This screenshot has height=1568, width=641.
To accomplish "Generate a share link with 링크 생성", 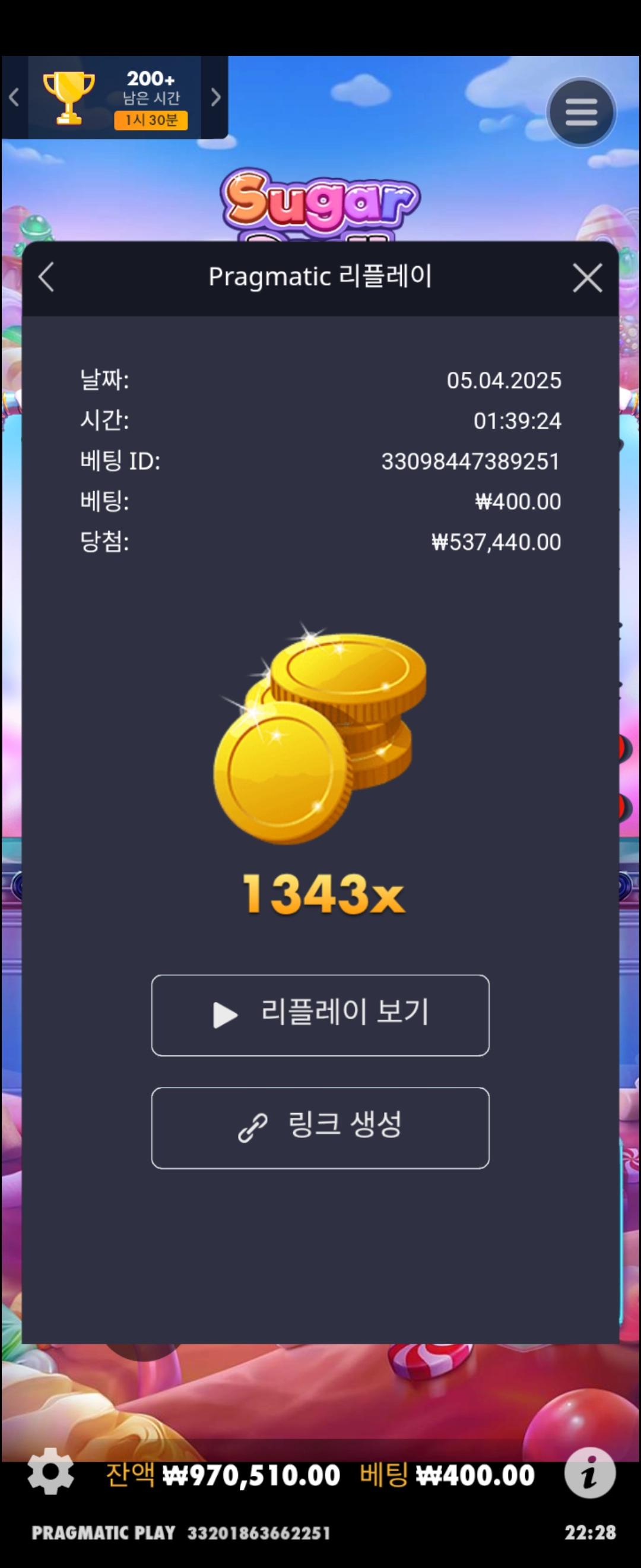I will (320, 1127).
